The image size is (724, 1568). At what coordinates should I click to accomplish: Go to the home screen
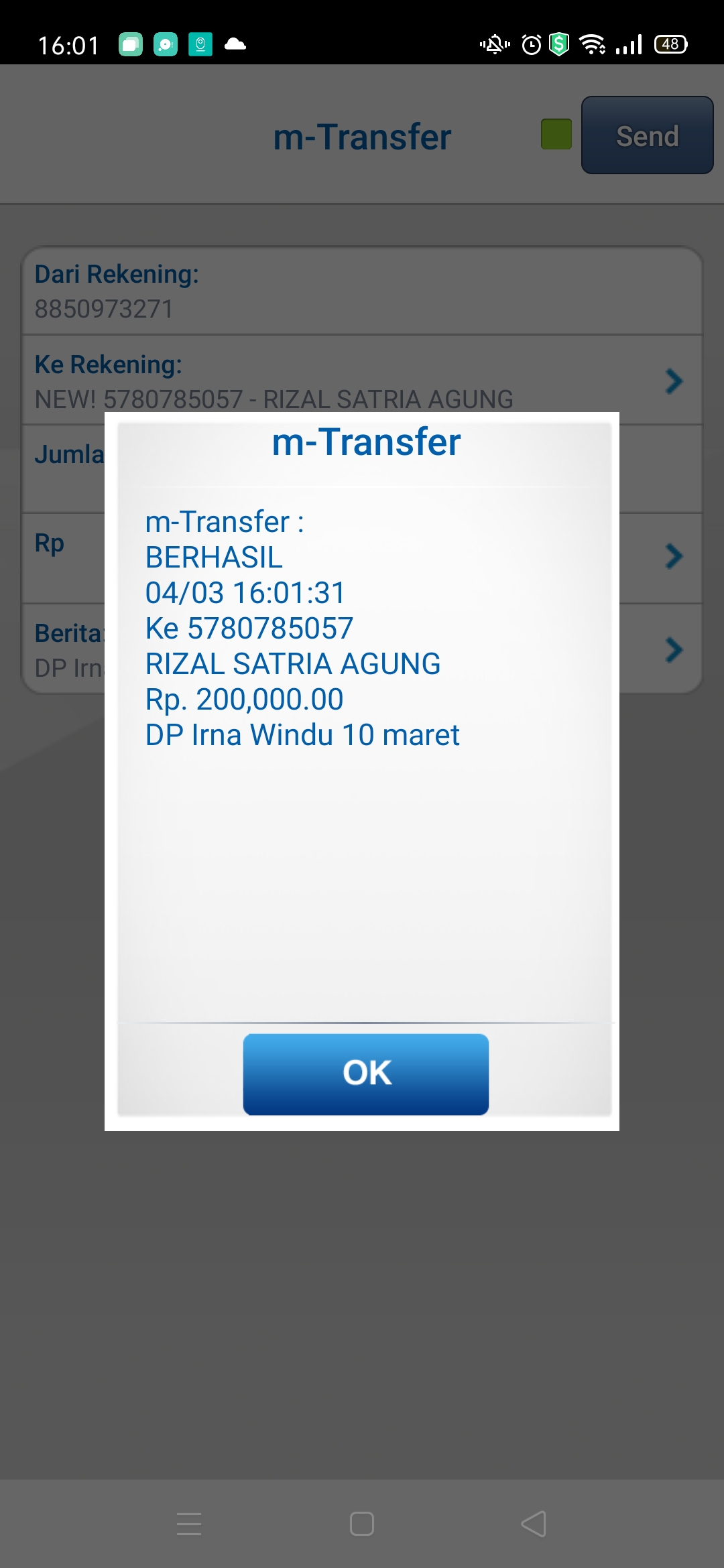(362, 1523)
